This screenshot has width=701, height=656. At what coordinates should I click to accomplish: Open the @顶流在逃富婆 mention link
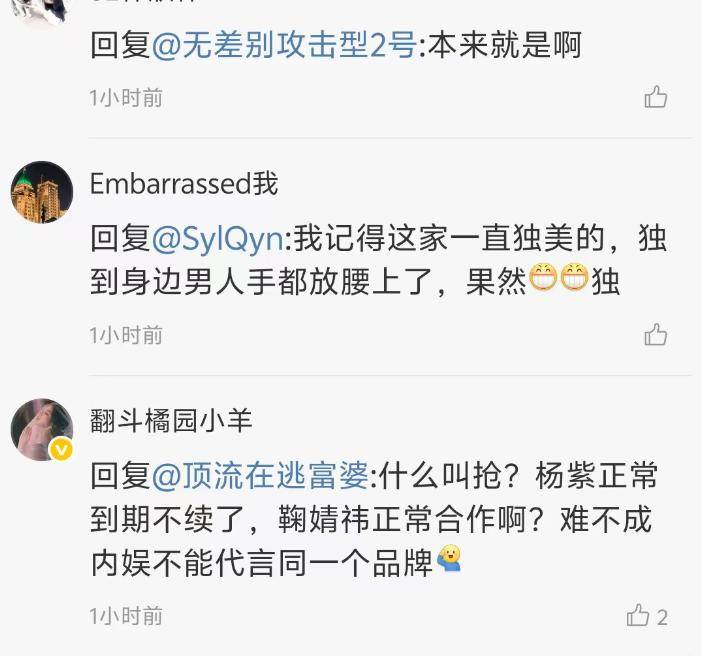[x=260, y=477]
